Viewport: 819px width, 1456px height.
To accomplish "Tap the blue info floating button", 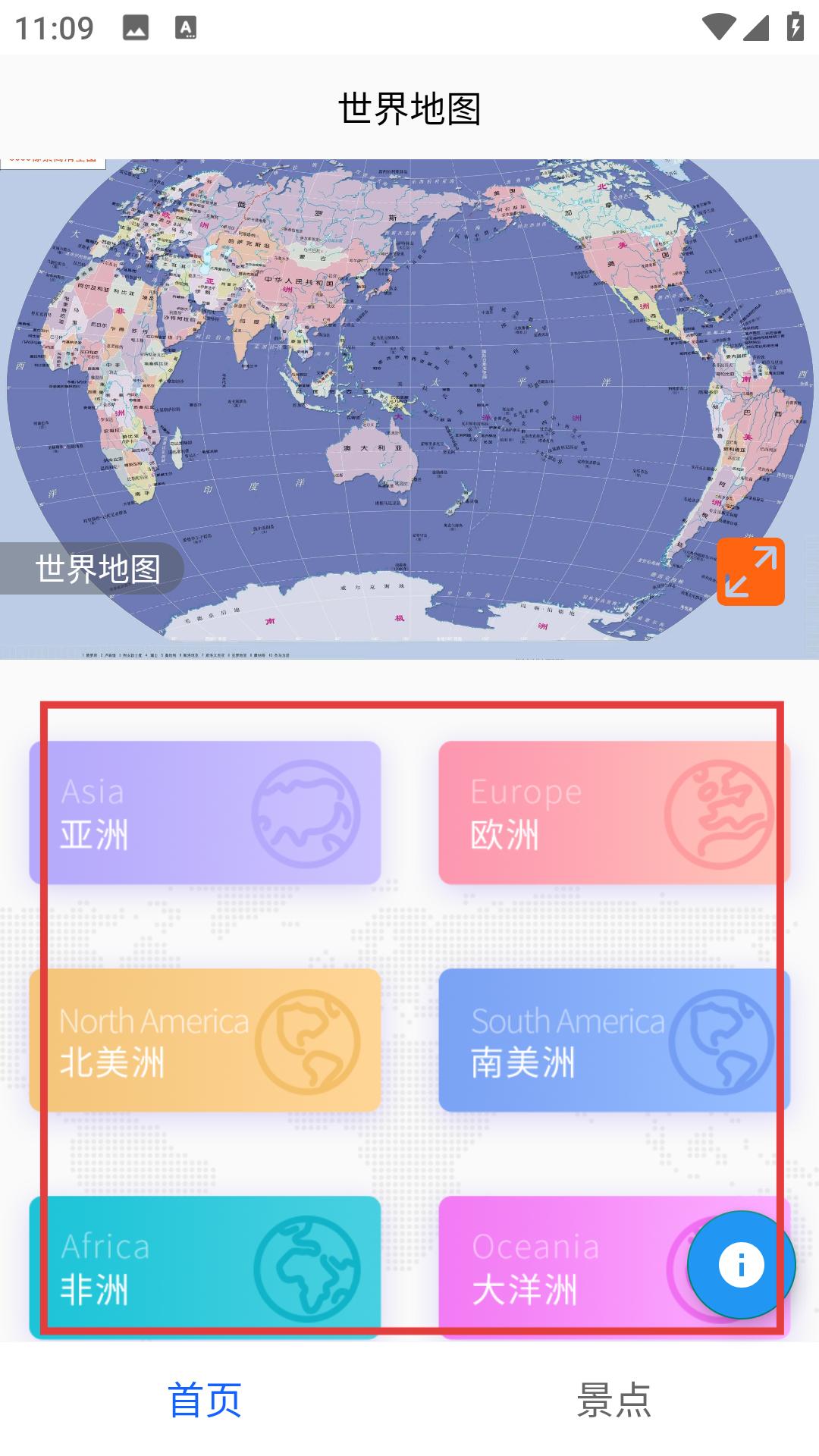I will [741, 1265].
